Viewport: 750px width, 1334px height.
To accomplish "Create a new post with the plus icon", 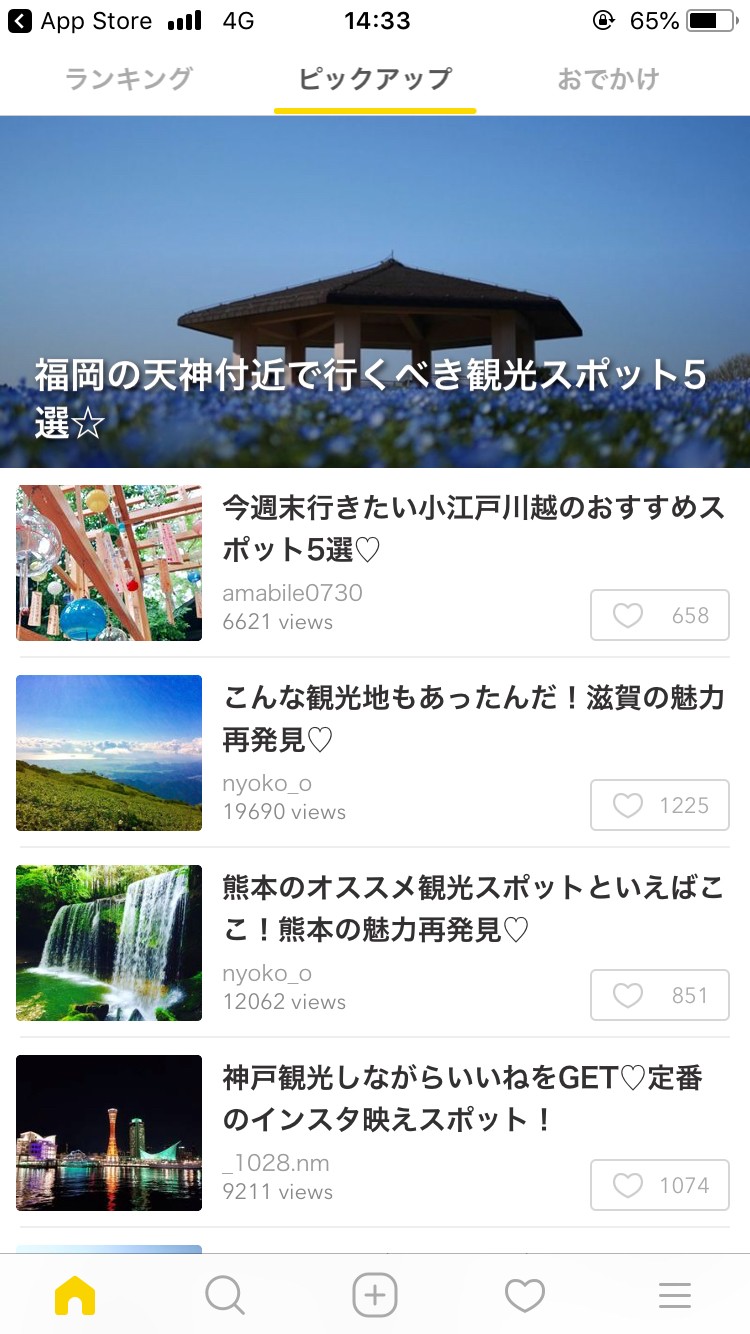I will 375,1296.
